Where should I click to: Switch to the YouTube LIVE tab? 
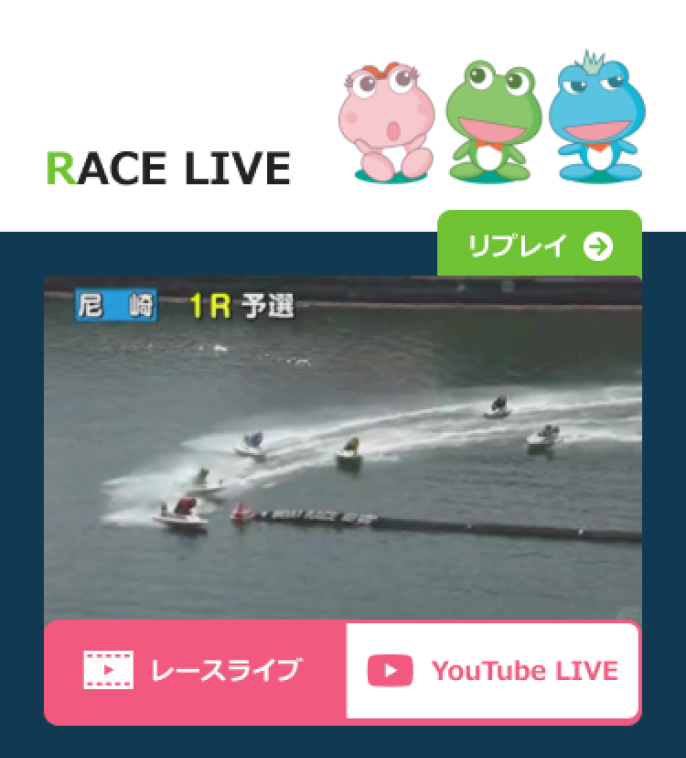pos(492,670)
